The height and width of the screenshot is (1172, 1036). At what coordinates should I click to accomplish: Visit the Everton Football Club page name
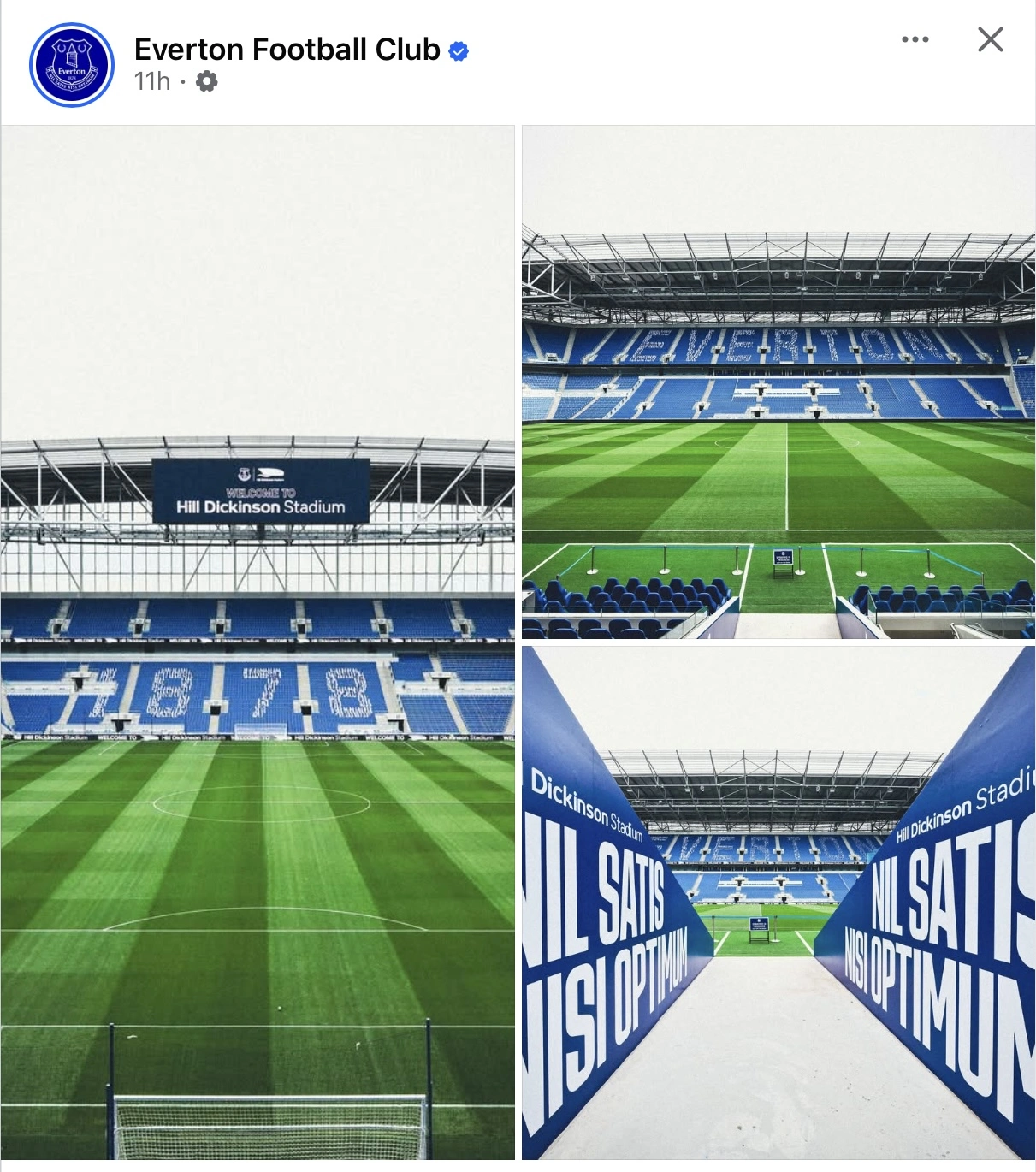click(x=287, y=50)
